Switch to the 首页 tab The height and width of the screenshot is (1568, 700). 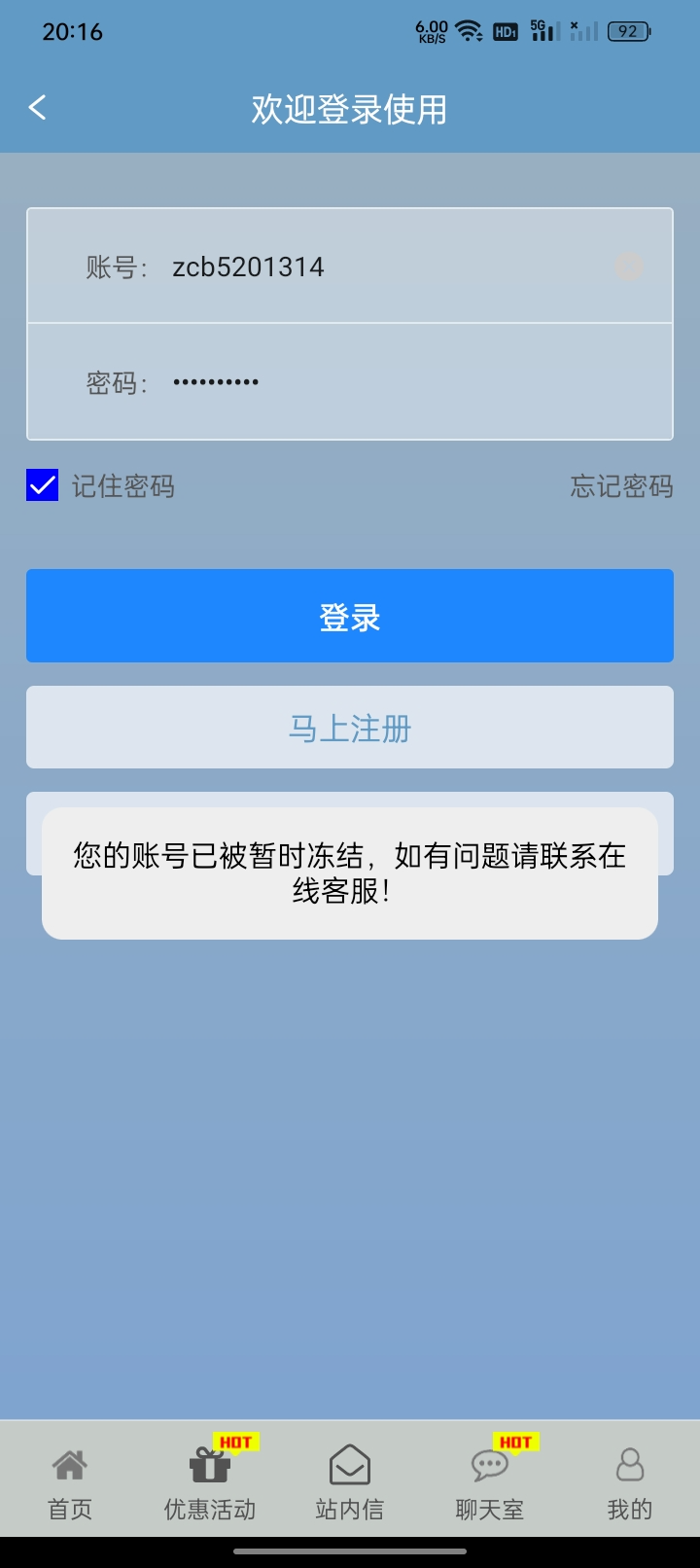pos(70,1482)
